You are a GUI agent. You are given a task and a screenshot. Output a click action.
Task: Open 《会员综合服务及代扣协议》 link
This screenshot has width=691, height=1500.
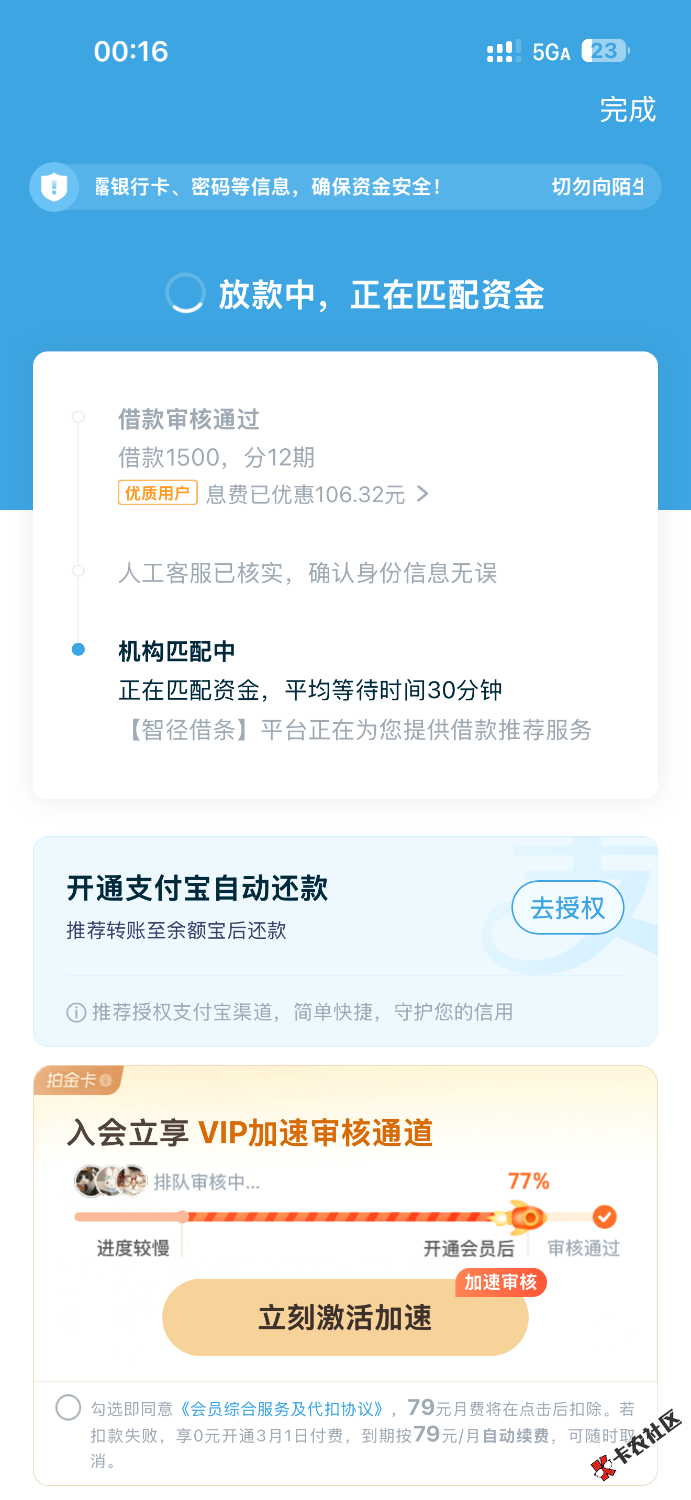click(x=281, y=1409)
